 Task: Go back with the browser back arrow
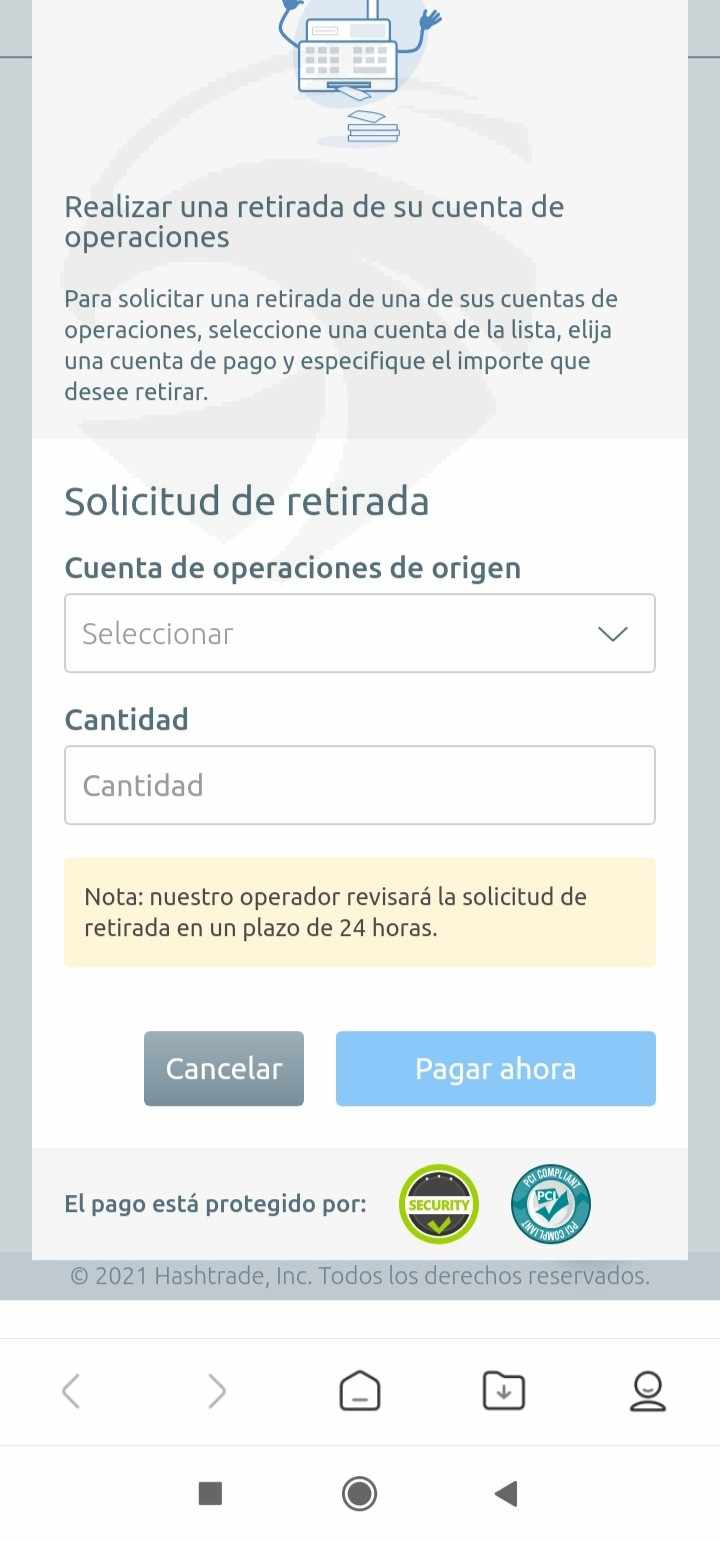click(x=71, y=1391)
